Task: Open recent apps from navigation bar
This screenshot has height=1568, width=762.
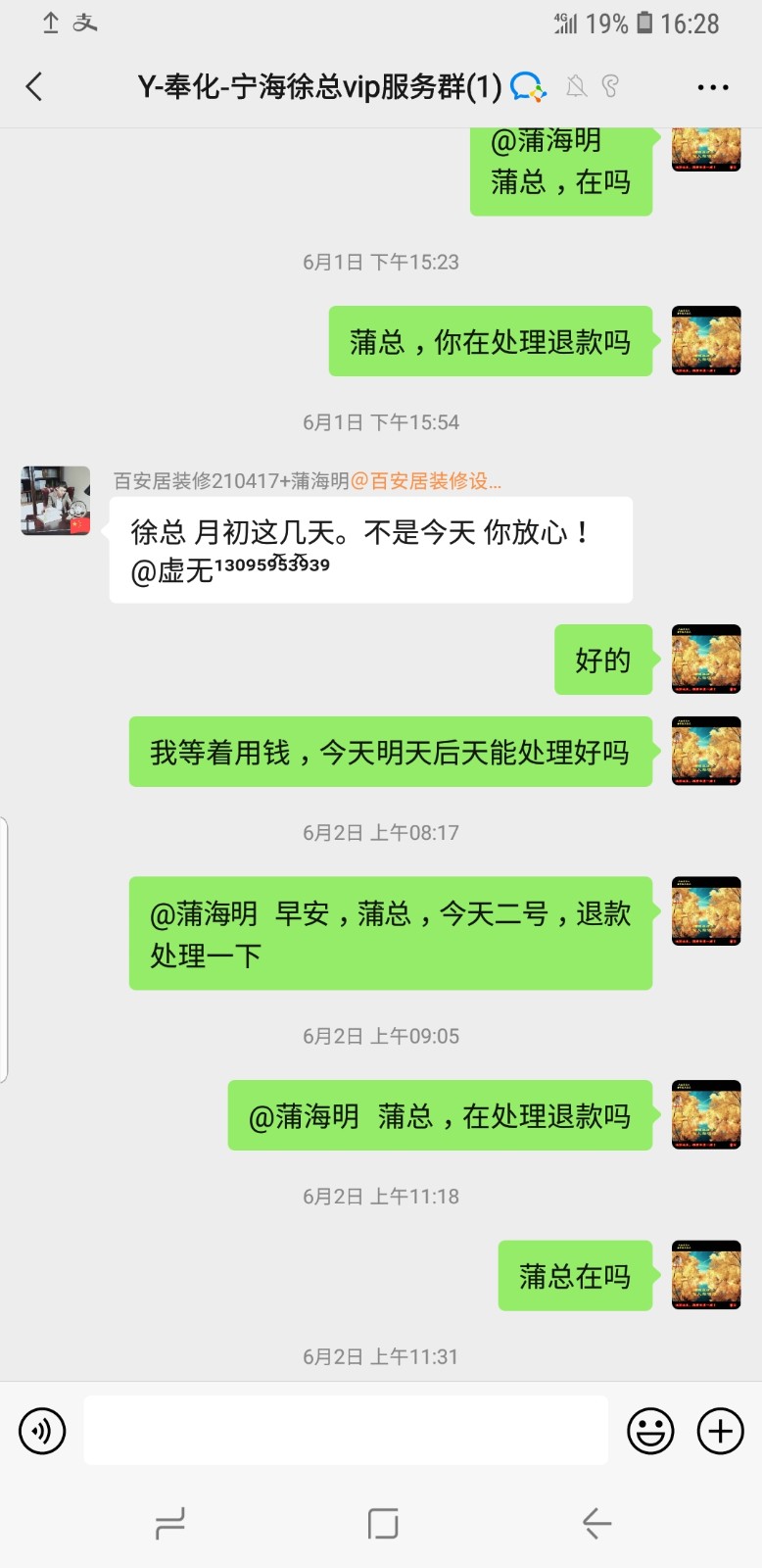Action: [170, 1523]
